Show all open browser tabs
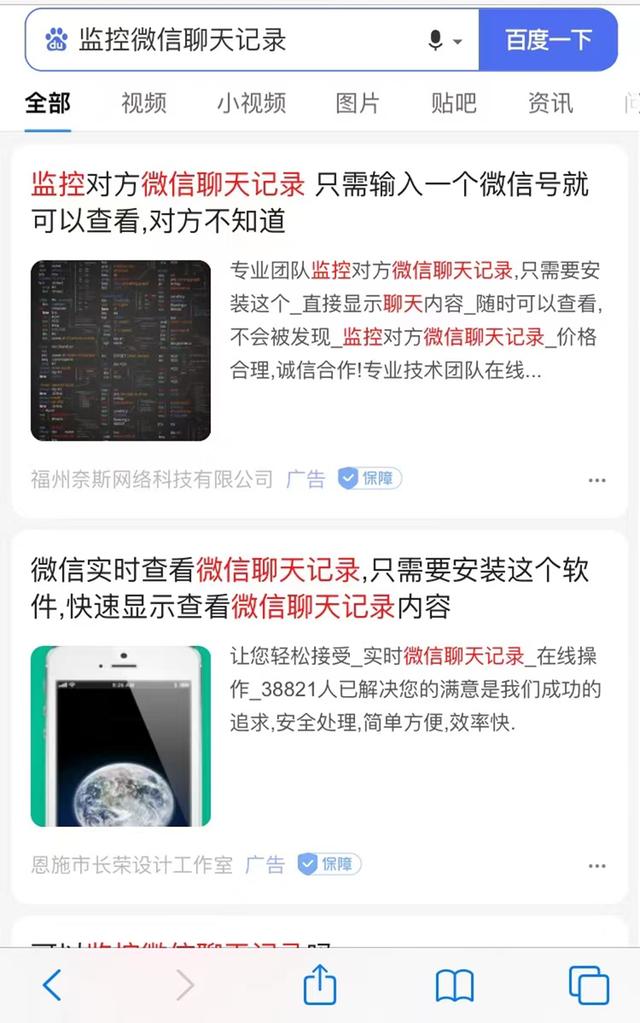The image size is (640, 1023). click(588, 985)
